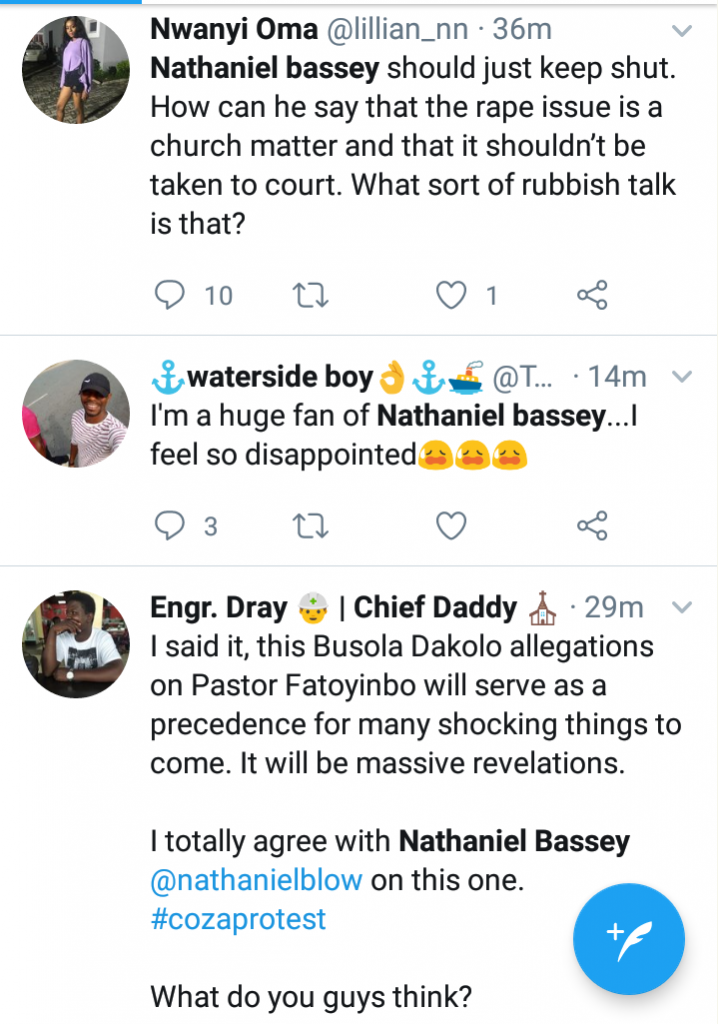Open the #cozaprotest hashtag

(238, 919)
